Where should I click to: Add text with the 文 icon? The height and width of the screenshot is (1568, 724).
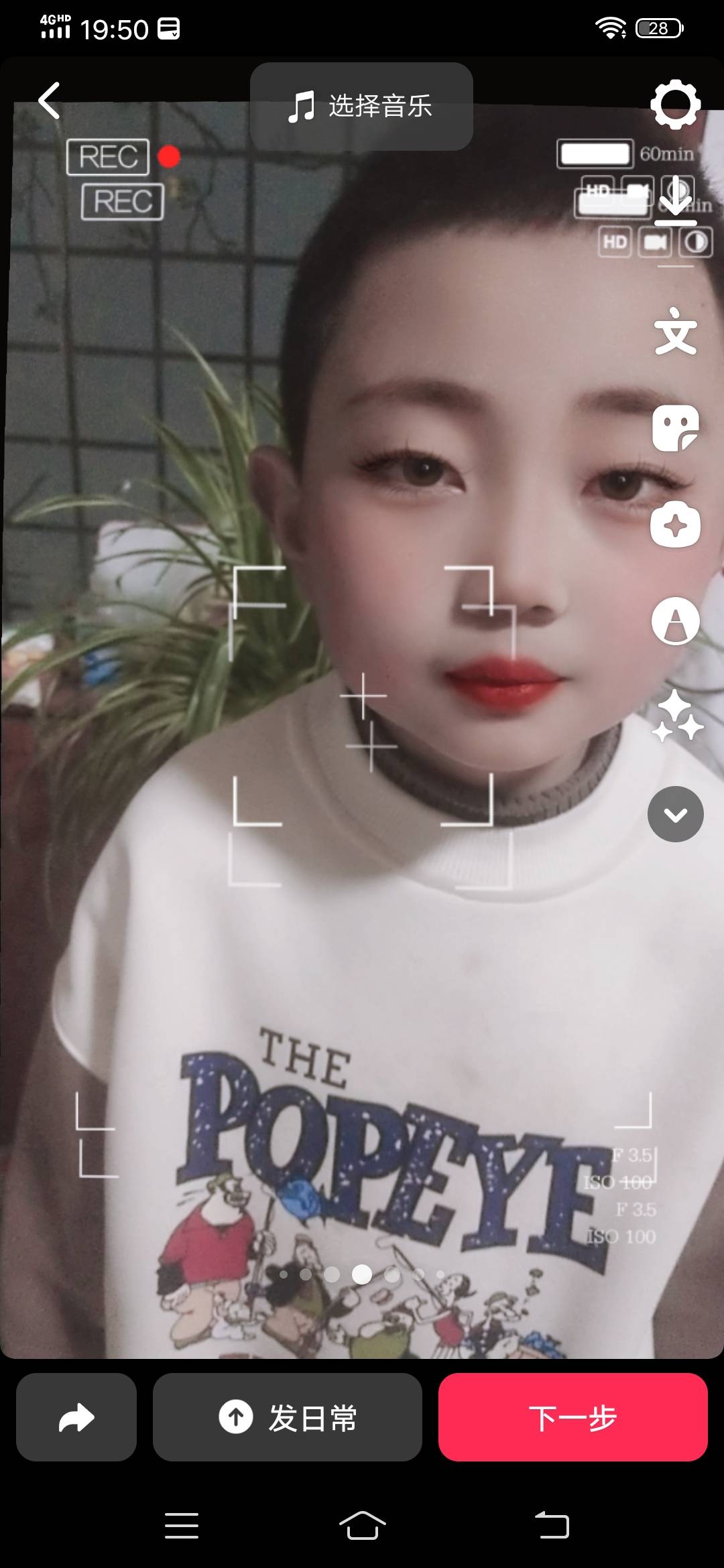coord(675,331)
